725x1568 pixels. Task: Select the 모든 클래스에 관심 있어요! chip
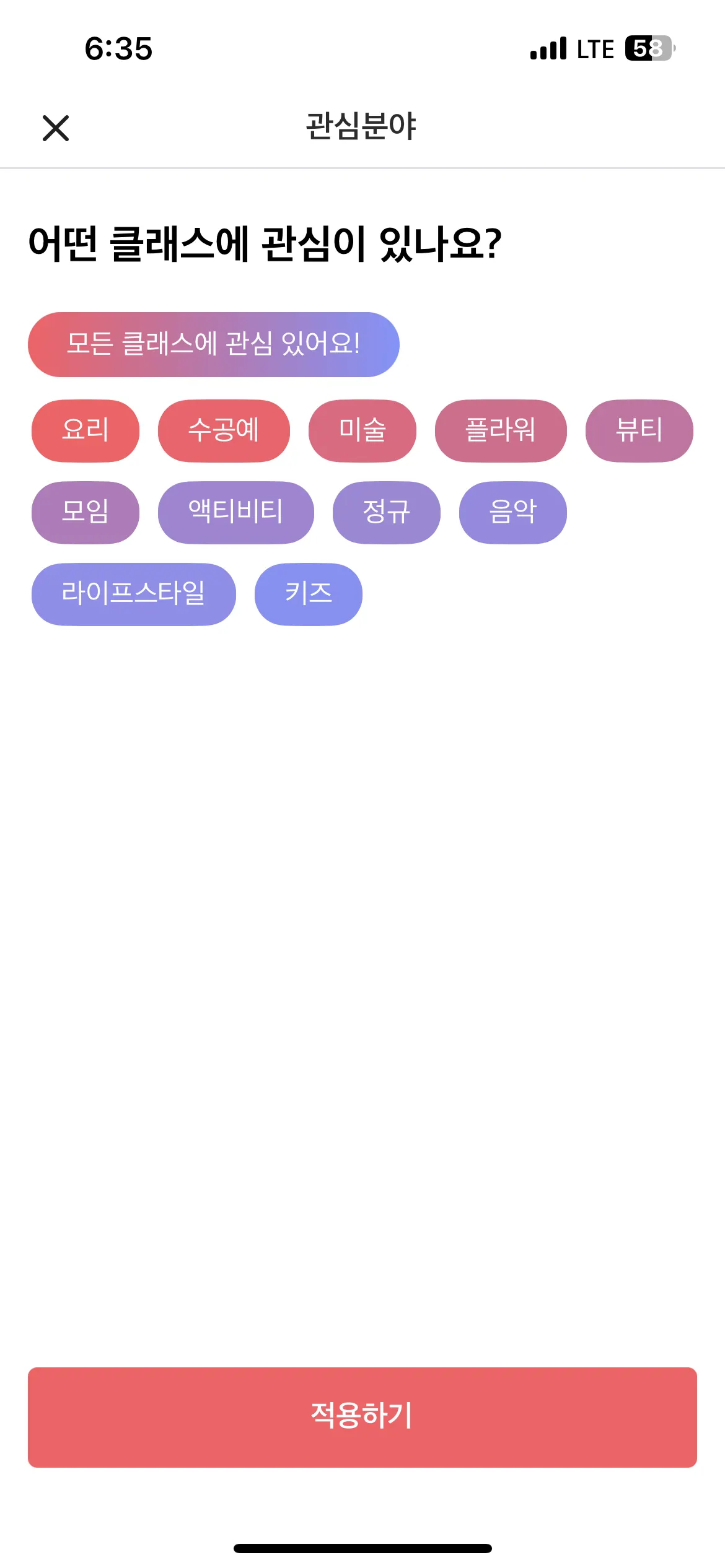click(x=213, y=344)
